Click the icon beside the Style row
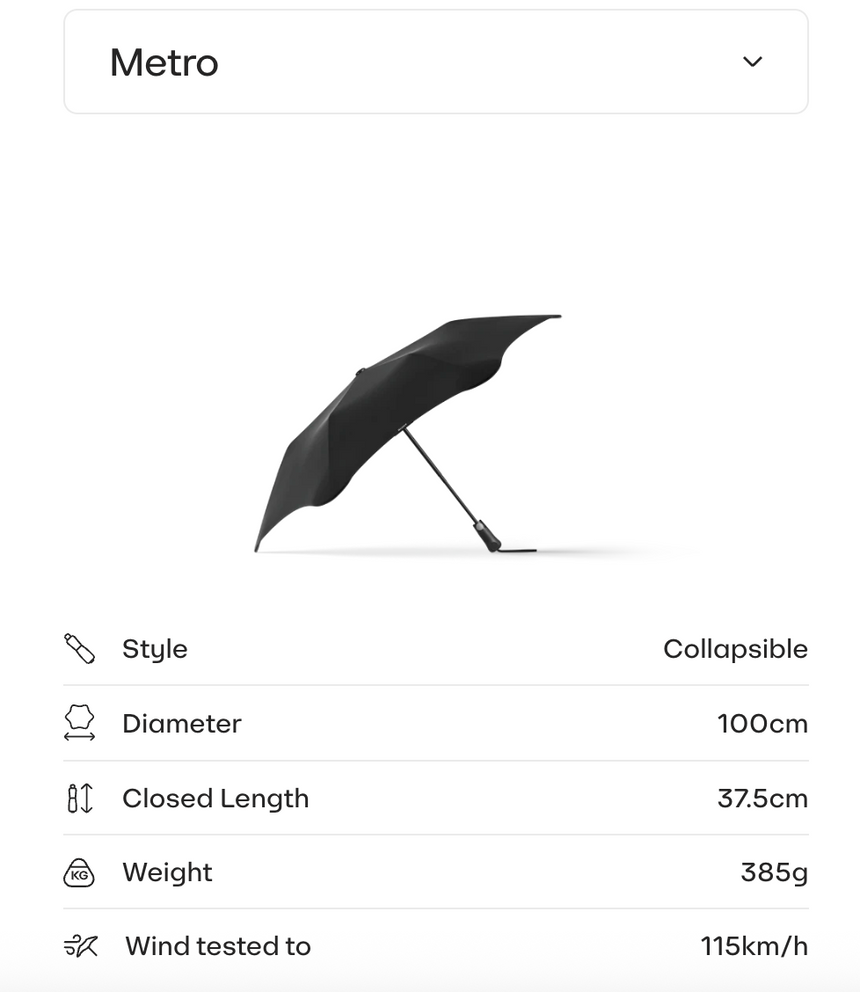This screenshot has width=860, height=992. tap(79, 648)
